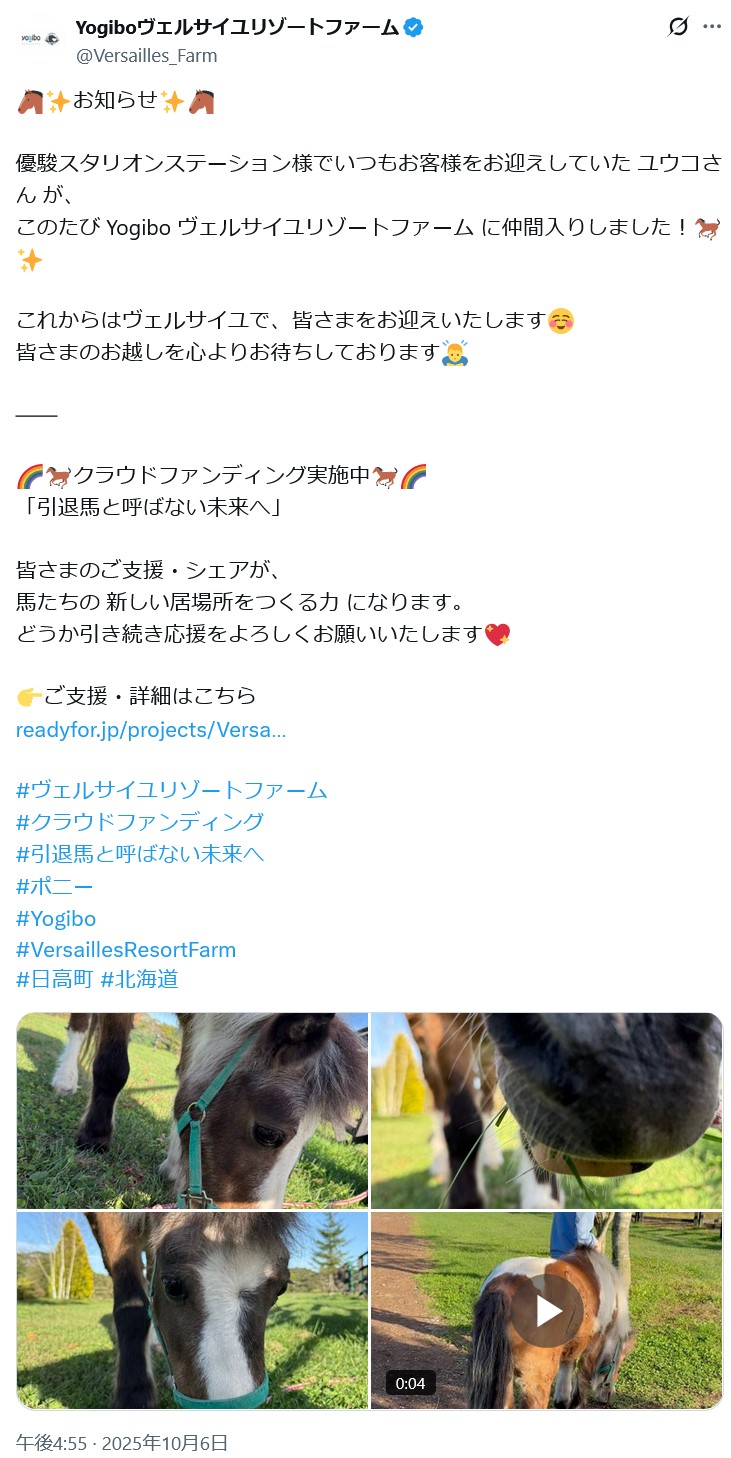731x1458 pixels.
Task: Open hashtag #VersaillesResortFarm
Action: pyautogui.click(x=126, y=949)
